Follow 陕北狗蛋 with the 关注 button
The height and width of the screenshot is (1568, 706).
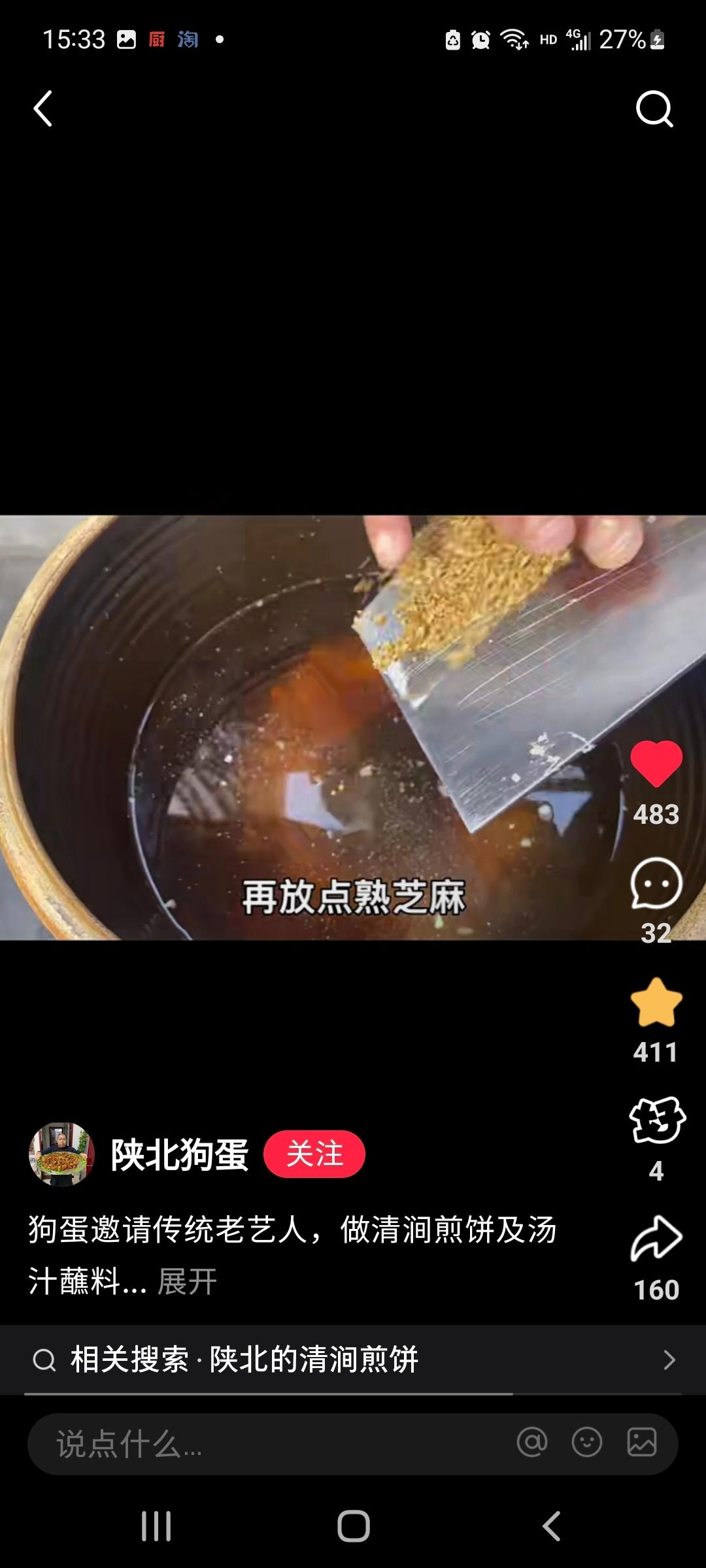tap(314, 1154)
